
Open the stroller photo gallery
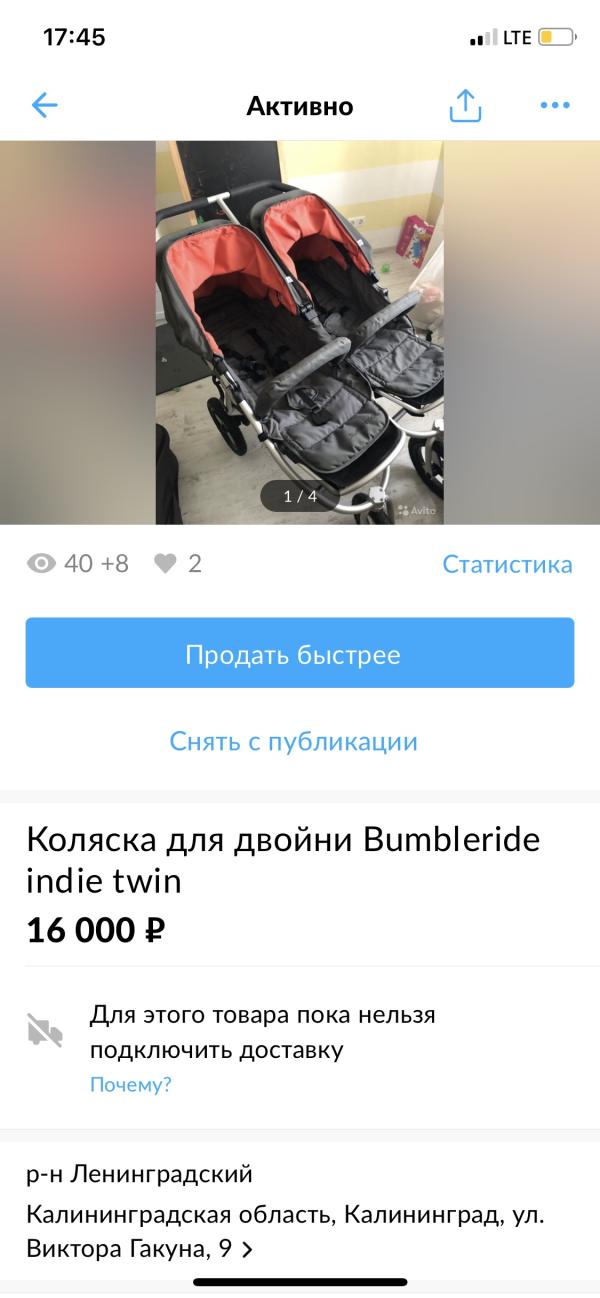click(x=299, y=332)
